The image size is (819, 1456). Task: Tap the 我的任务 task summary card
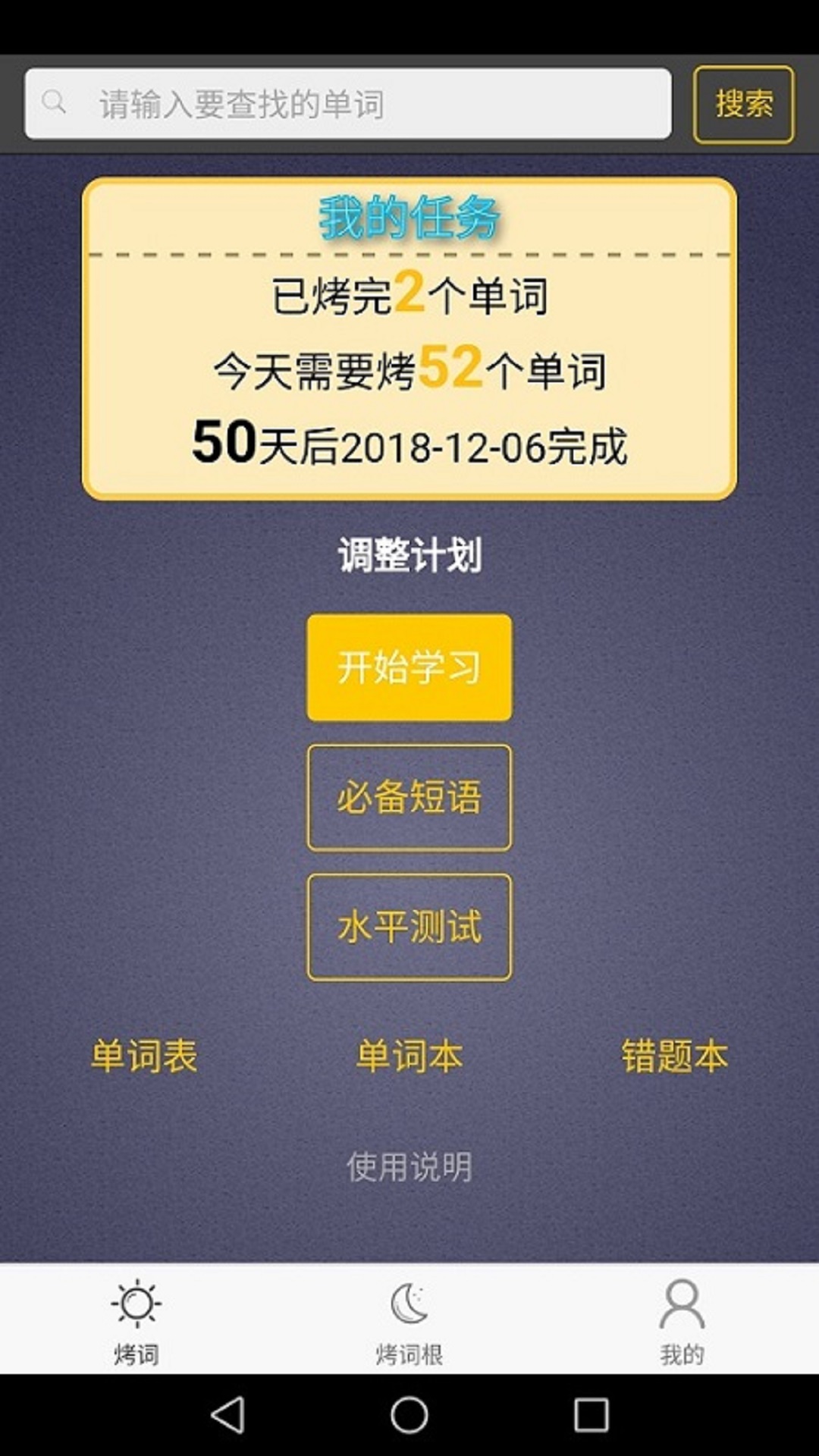pos(409,337)
